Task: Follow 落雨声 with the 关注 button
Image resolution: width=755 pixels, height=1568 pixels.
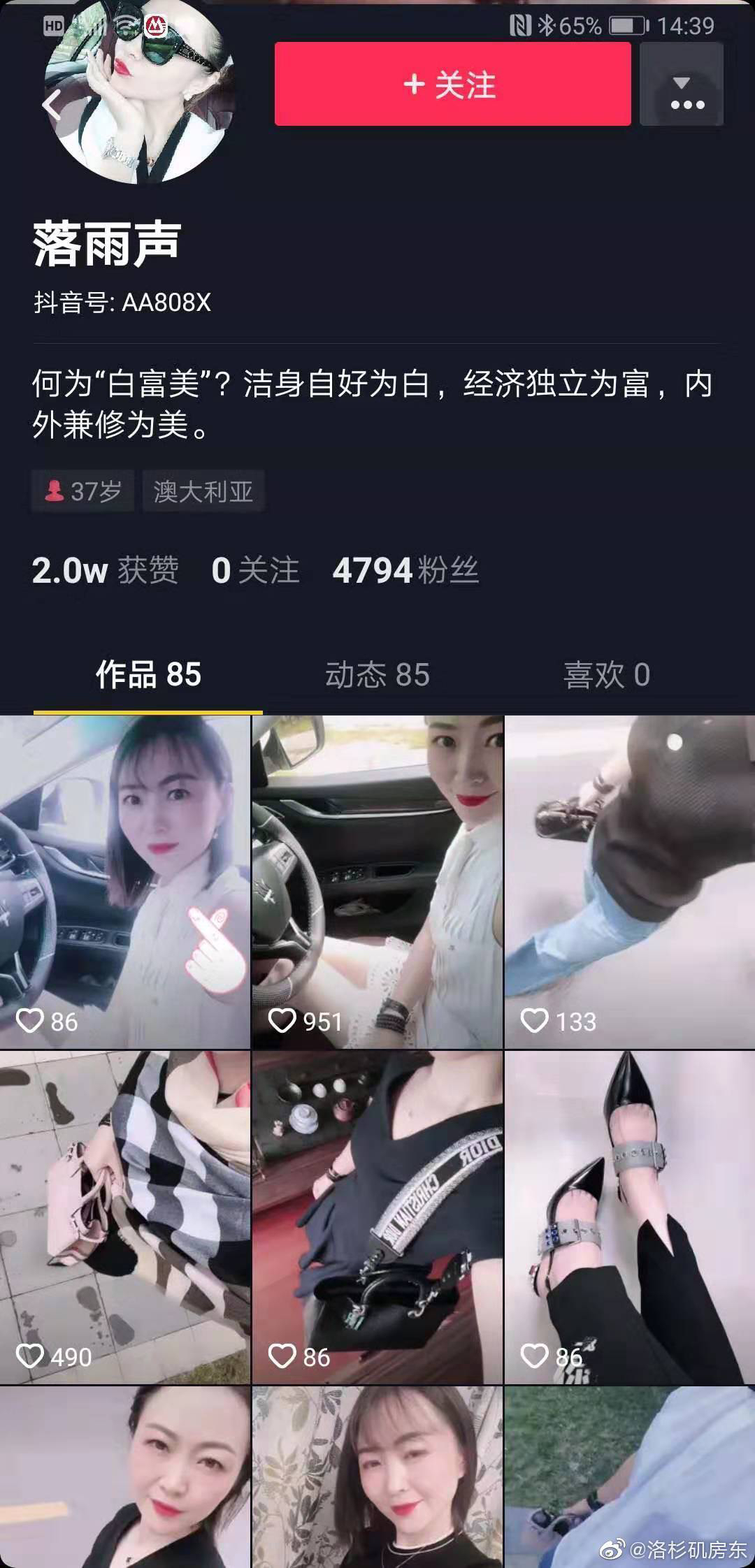Action: [x=452, y=85]
